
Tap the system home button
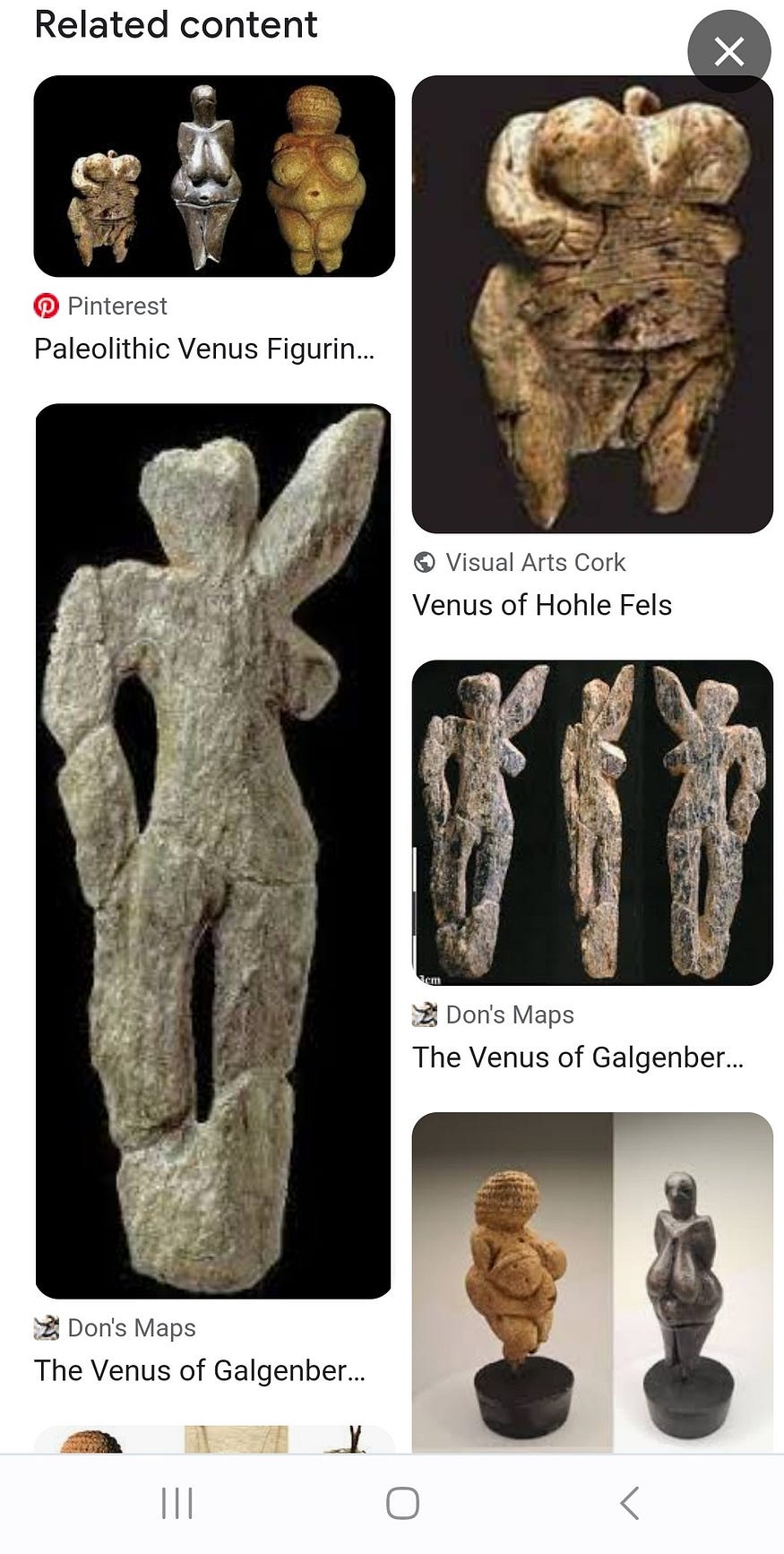[x=402, y=1503]
